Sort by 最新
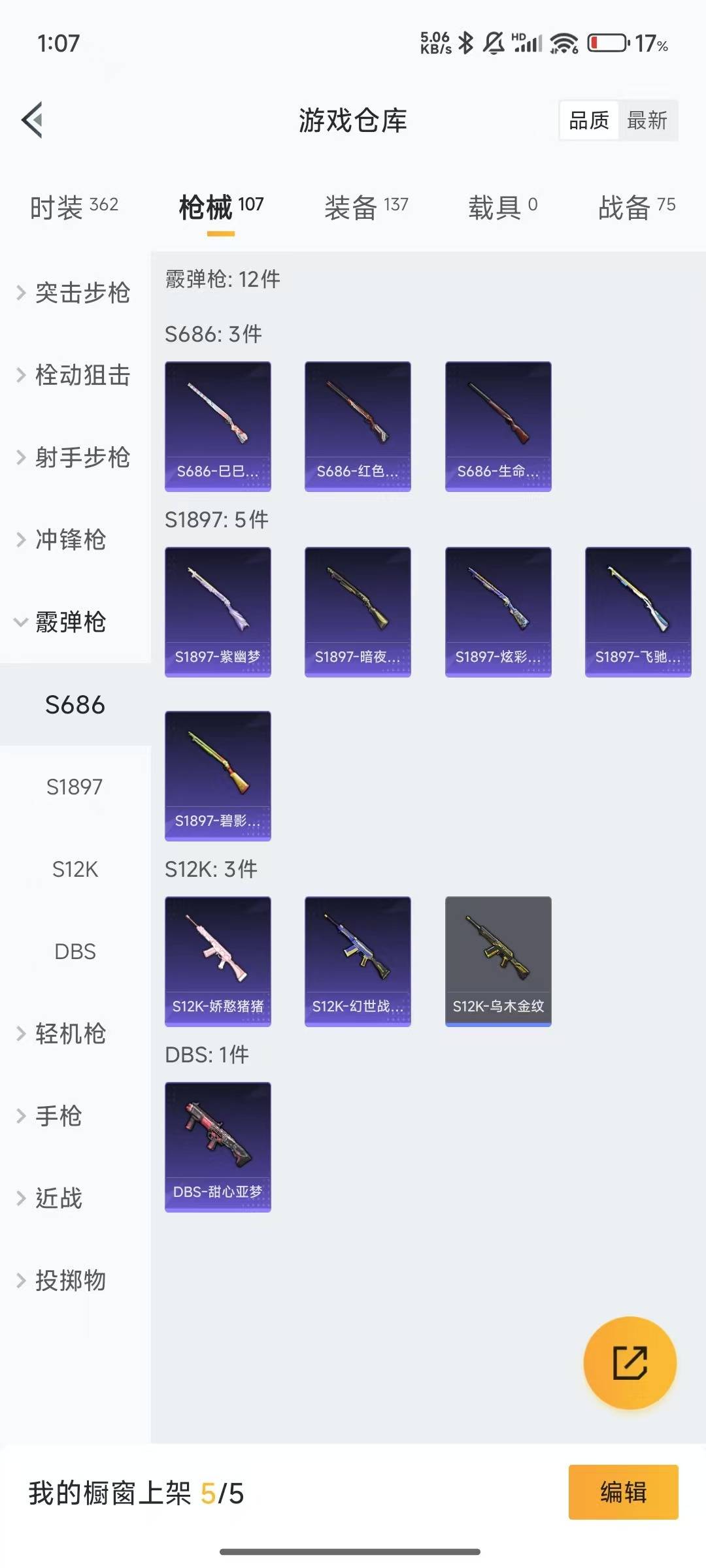This screenshot has height=1568, width=706. pos(647,120)
